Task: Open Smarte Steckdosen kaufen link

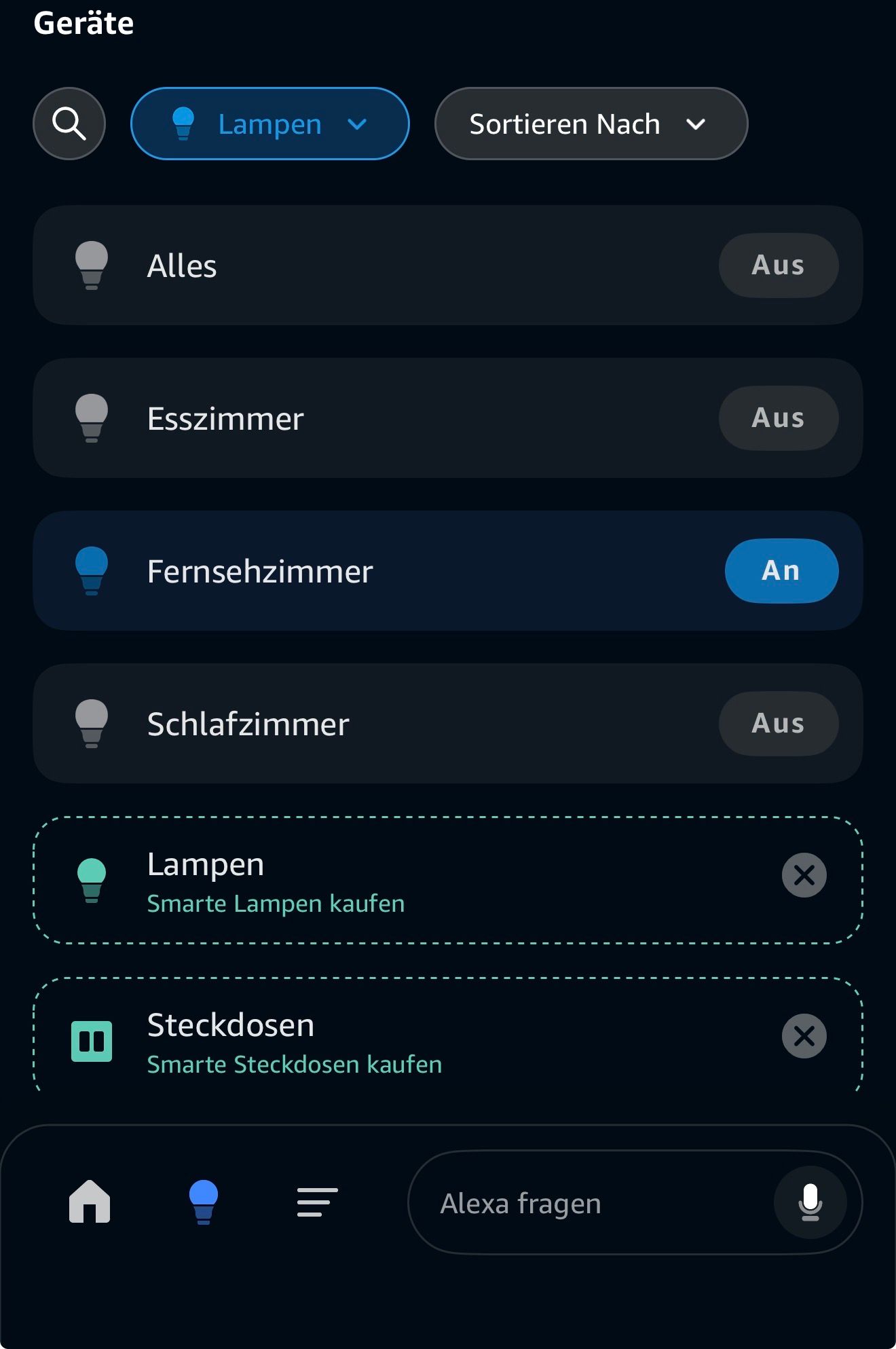Action: (295, 1065)
